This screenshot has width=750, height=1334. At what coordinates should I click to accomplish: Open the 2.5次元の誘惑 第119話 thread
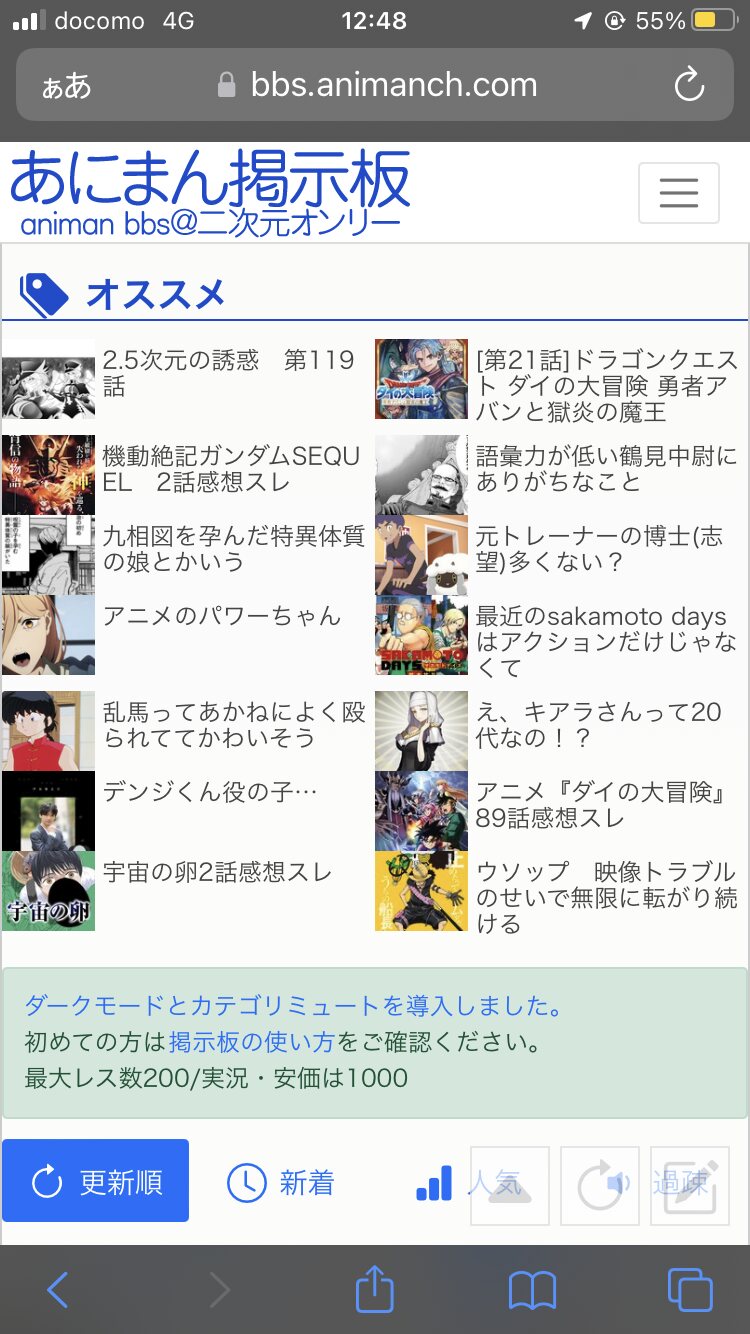tap(228, 373)
